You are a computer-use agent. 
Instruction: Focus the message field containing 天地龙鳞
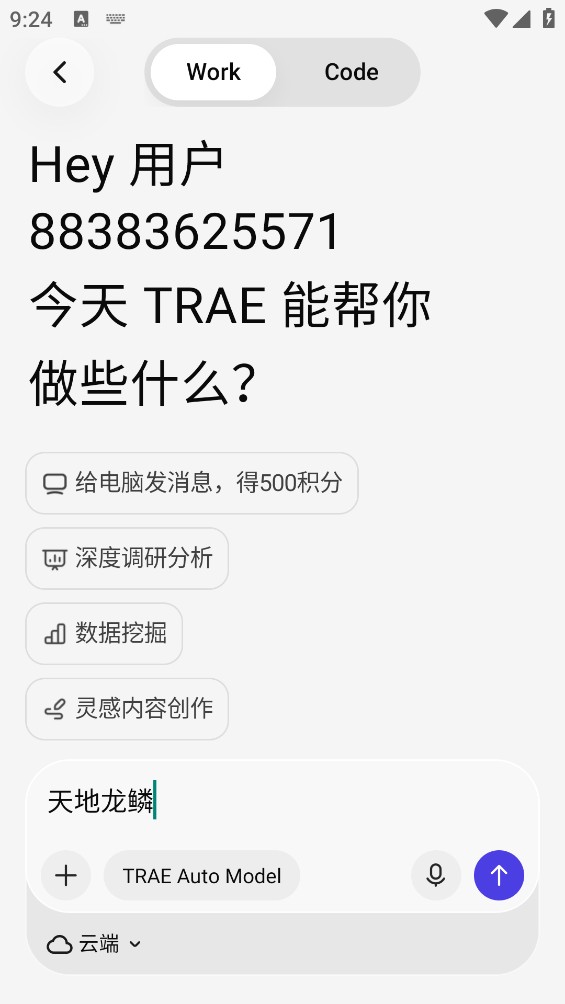point(282,802)
